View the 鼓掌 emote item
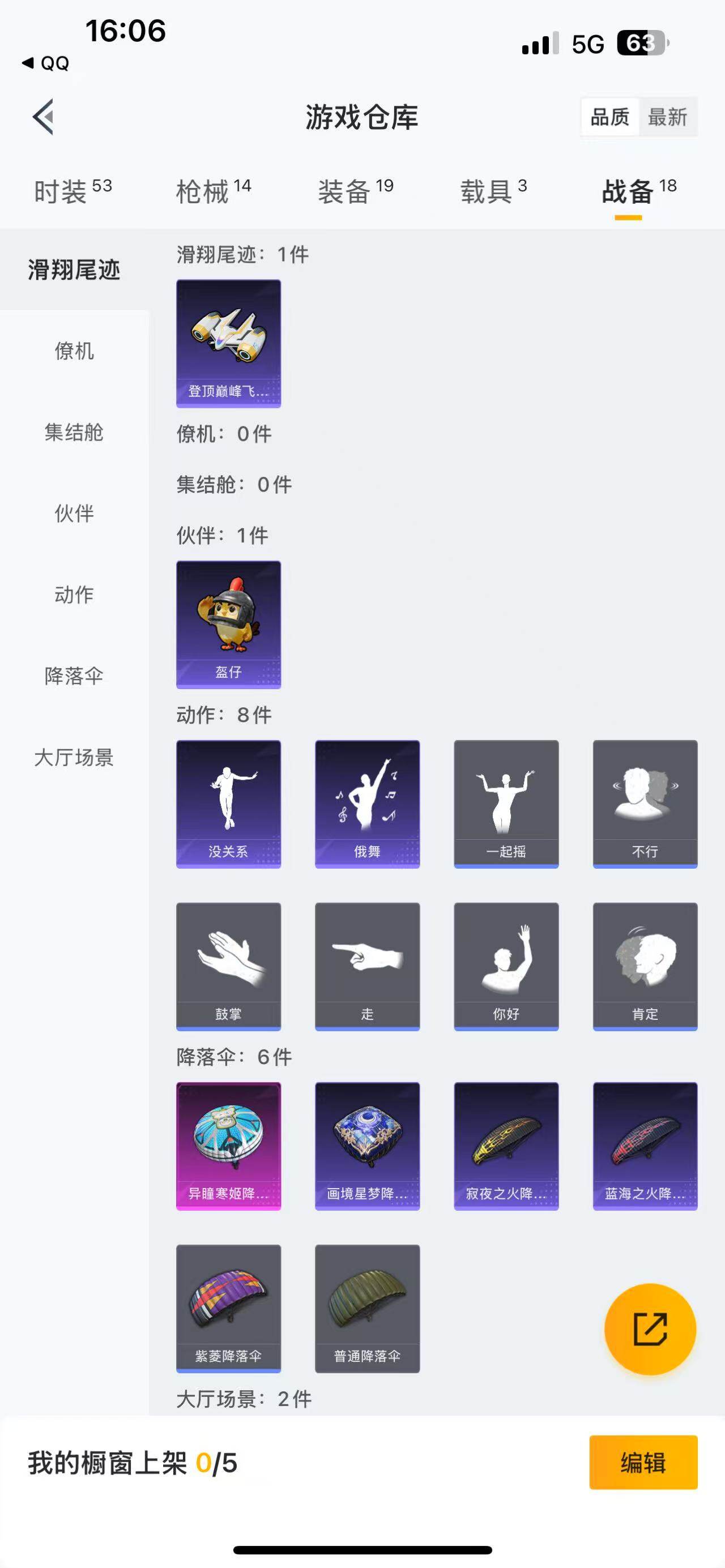The height and width of the screenshot is (1568, 725). [x=228, y=966]
